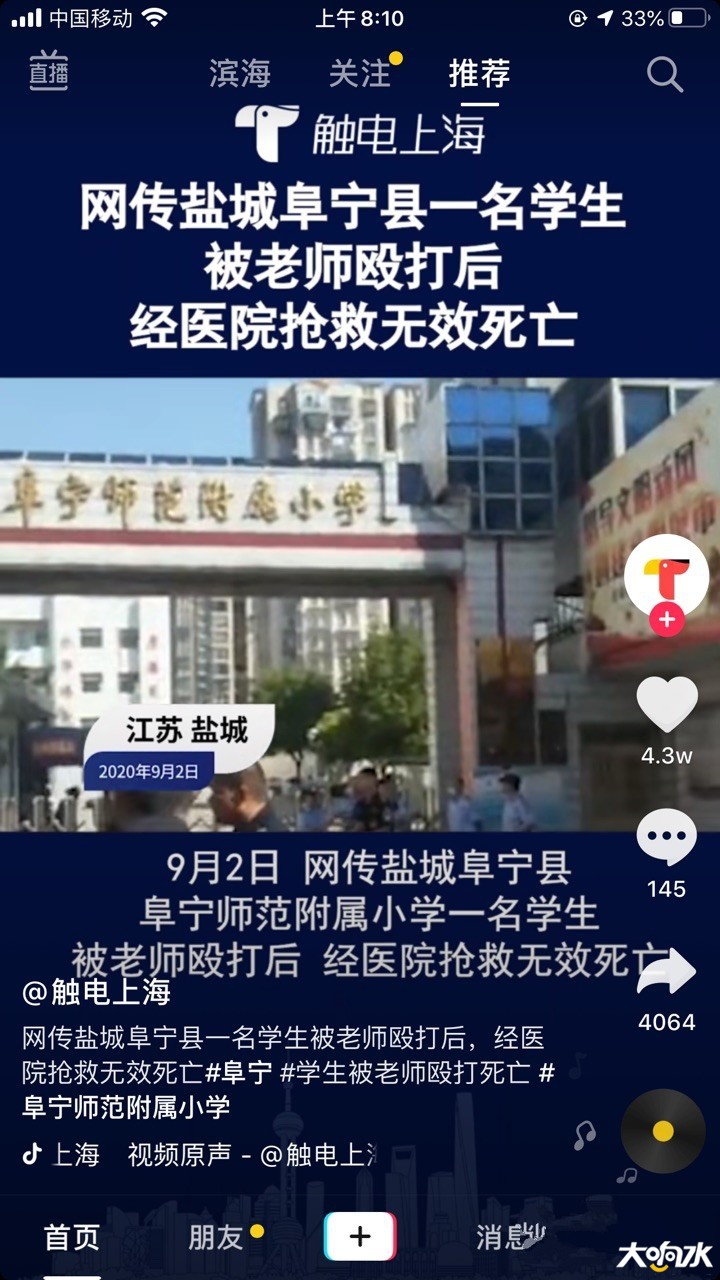720x1280 pixels.
Task: Open the @触电上海 profile name
Action: [x=97, y=991]
